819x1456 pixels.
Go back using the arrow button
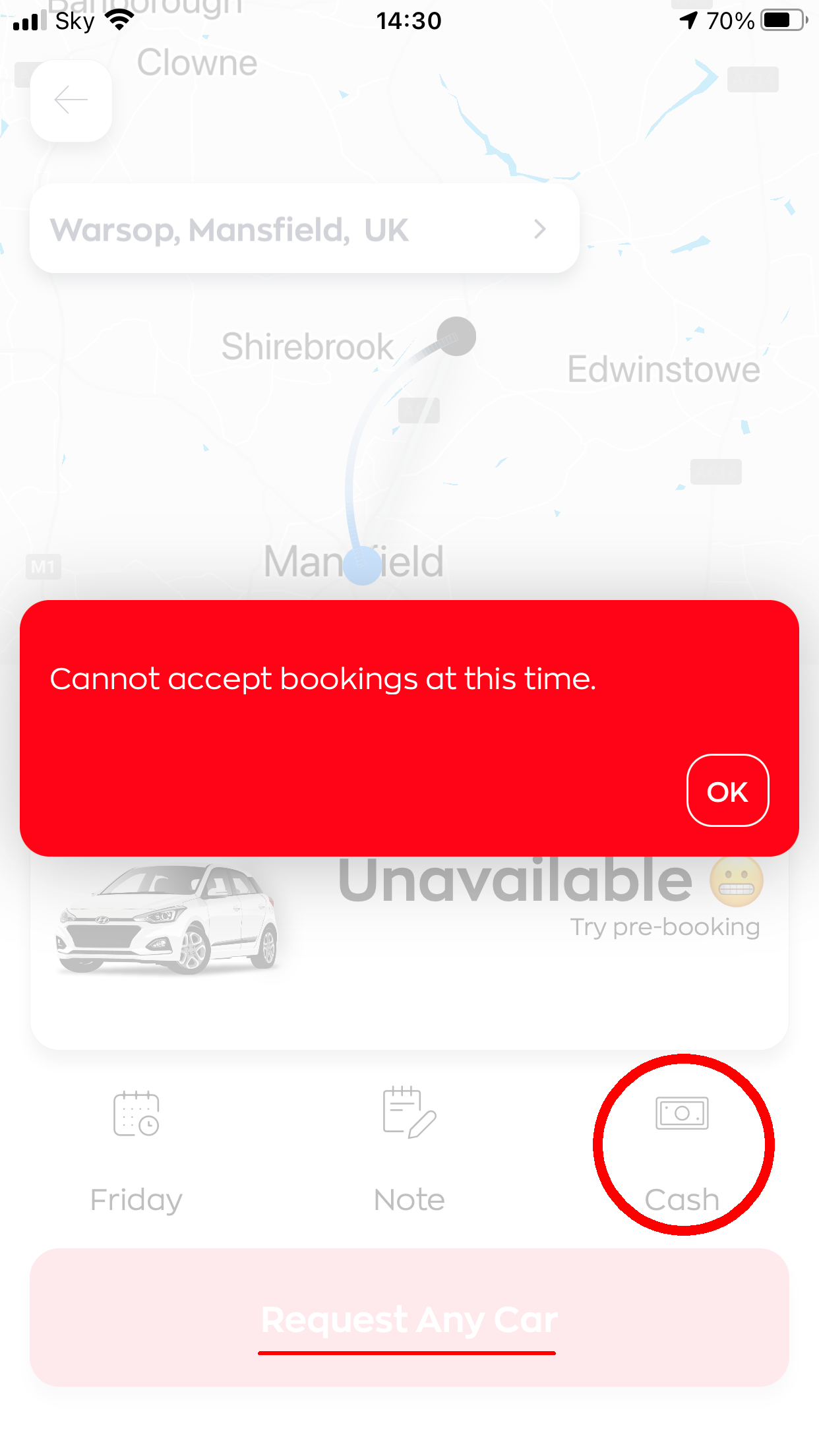(71, 100)
